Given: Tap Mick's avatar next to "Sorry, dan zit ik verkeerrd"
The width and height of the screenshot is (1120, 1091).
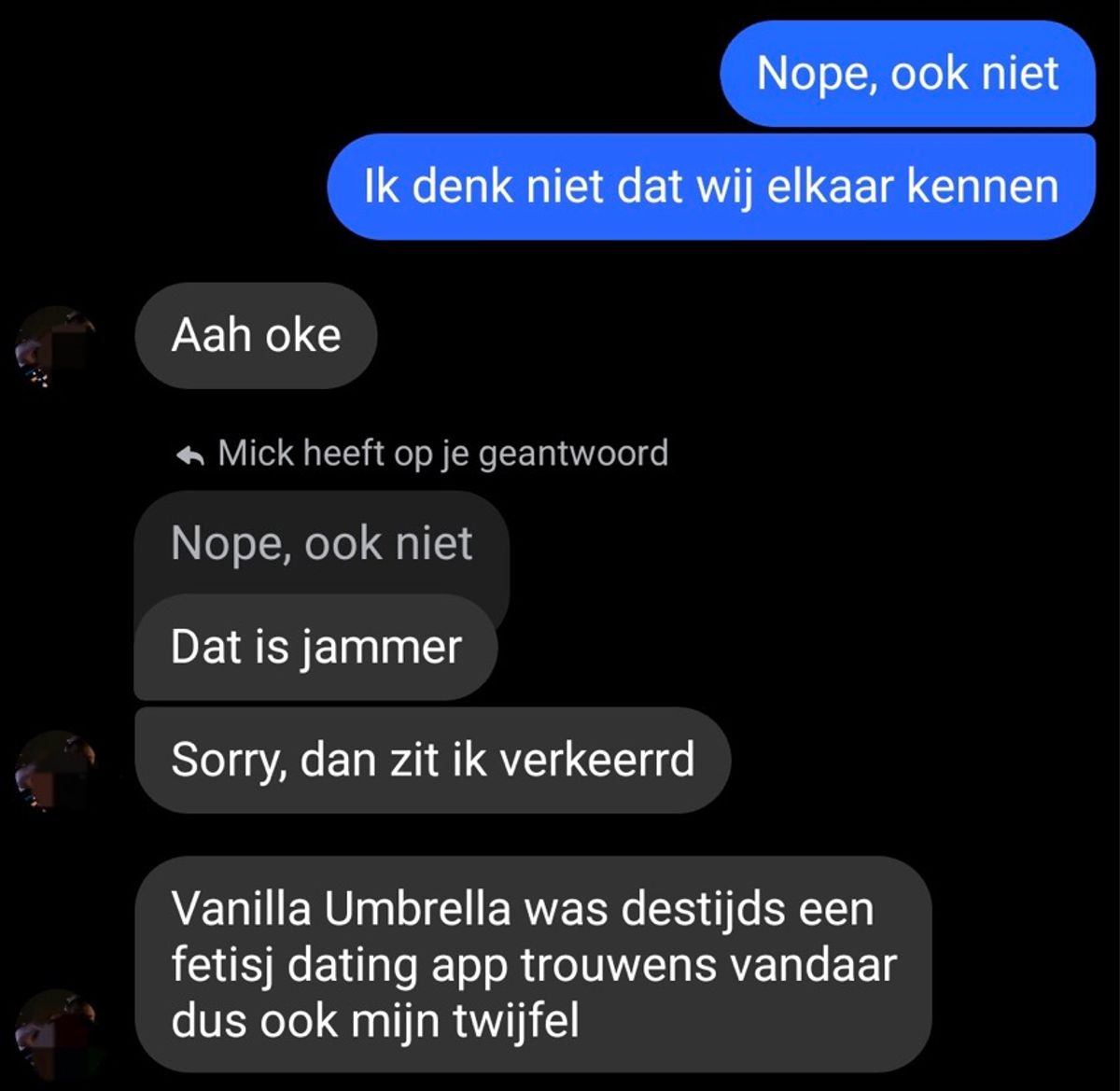Looking at the screenshot, I should point(55,771).
